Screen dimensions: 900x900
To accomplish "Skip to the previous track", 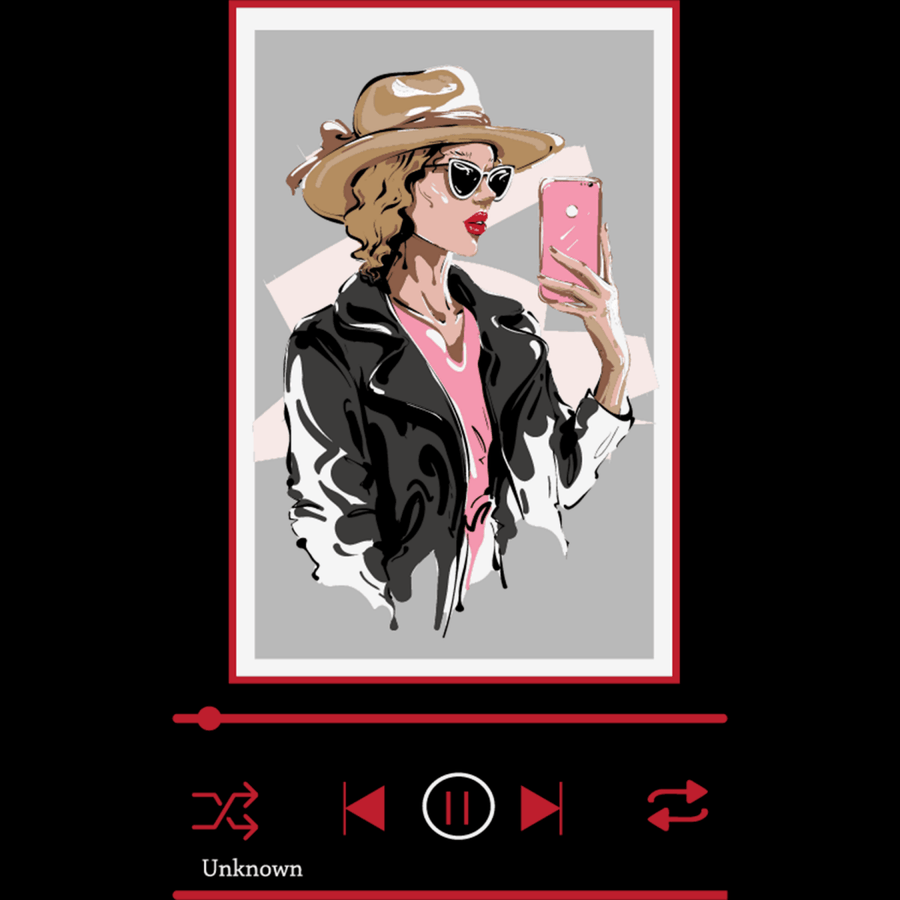I will (x=364, y=807).
